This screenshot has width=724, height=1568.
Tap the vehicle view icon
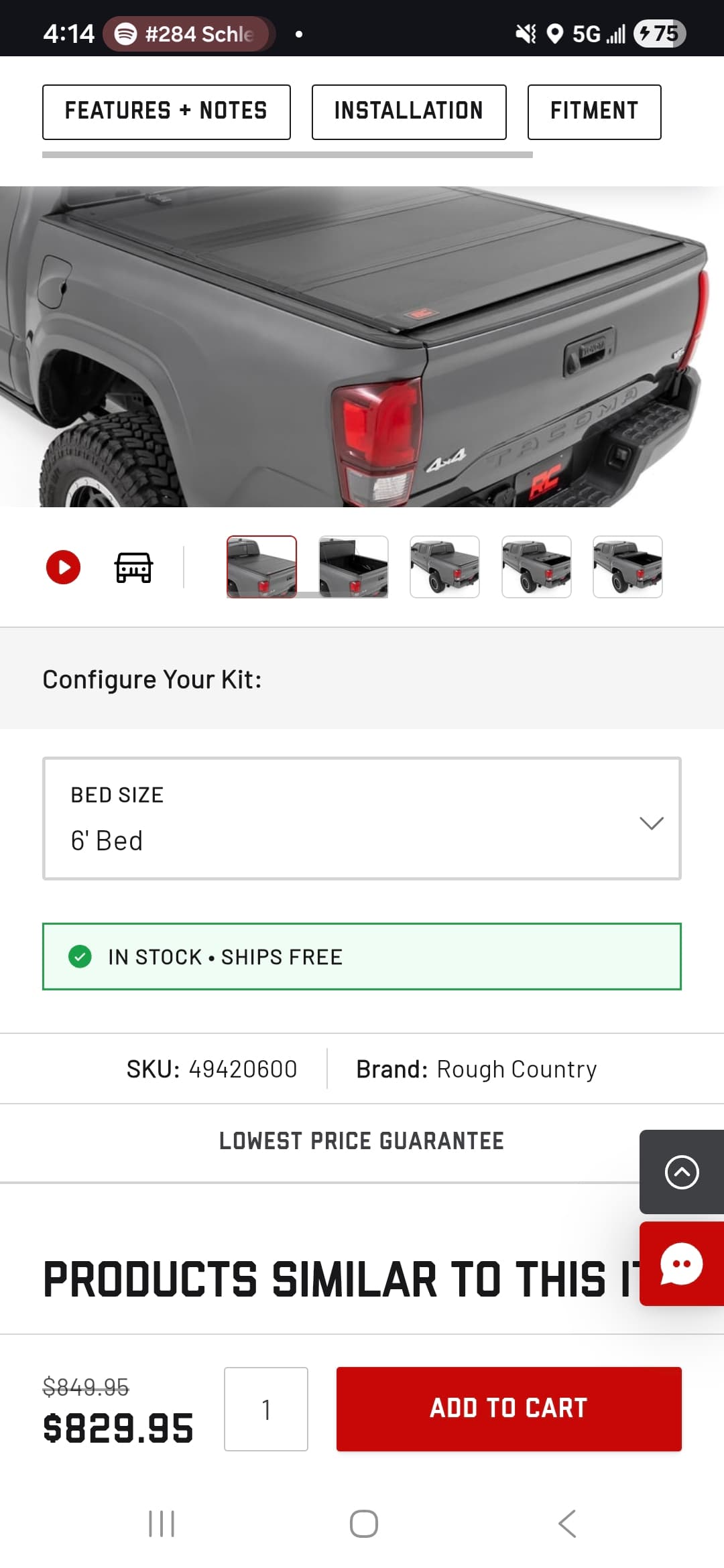pyautogui.click(x=134, y=567)
